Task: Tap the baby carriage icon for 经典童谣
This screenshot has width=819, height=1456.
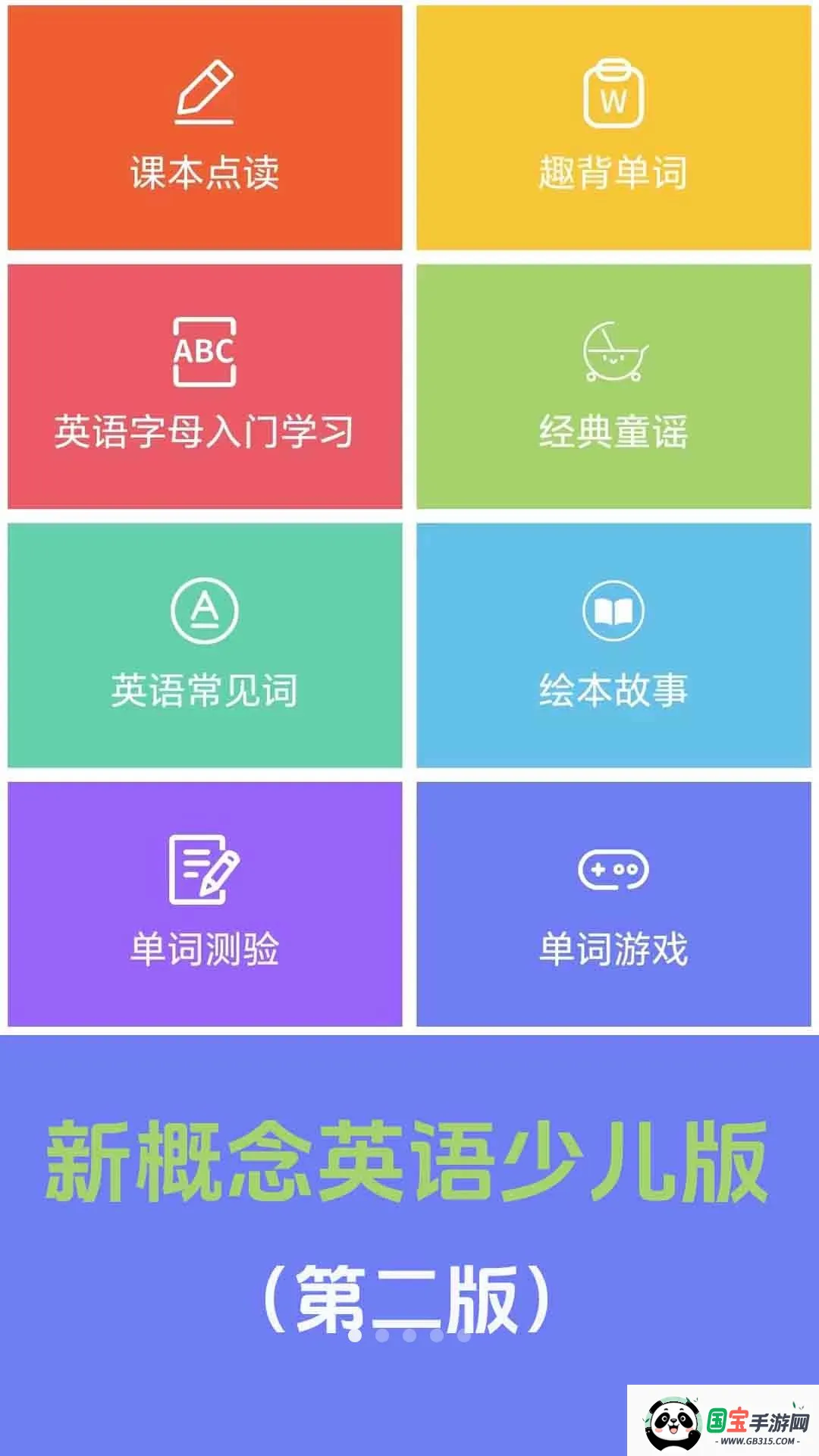Action: 614,353
